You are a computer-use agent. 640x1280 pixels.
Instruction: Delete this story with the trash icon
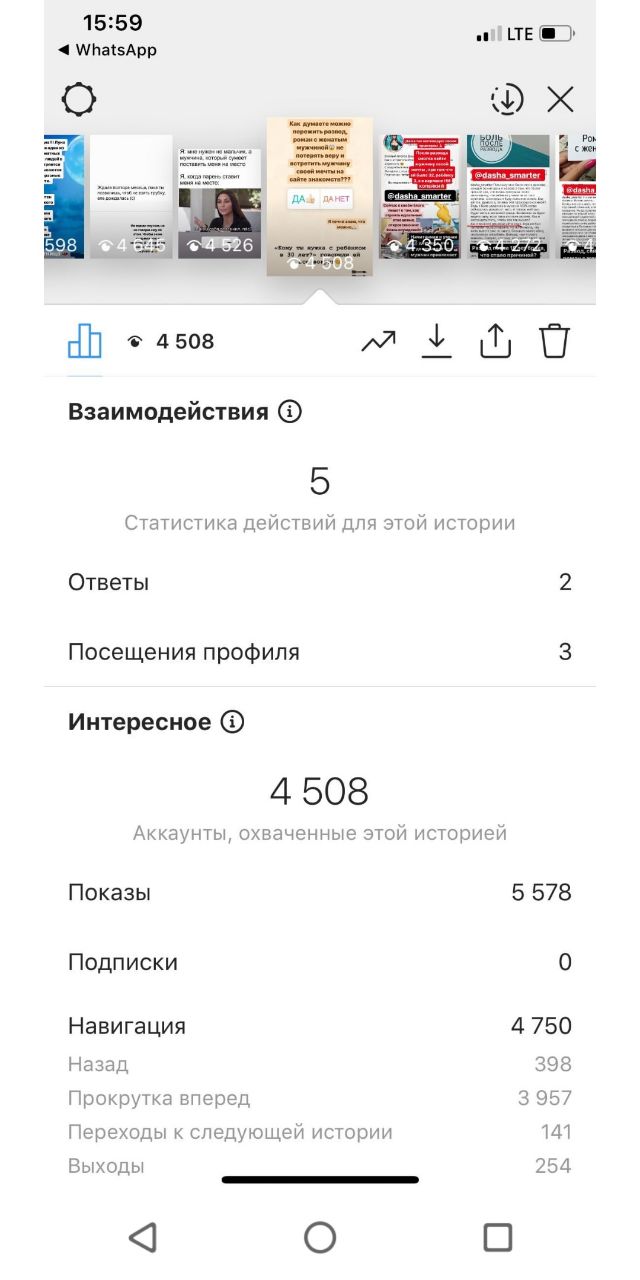[554, 341]
